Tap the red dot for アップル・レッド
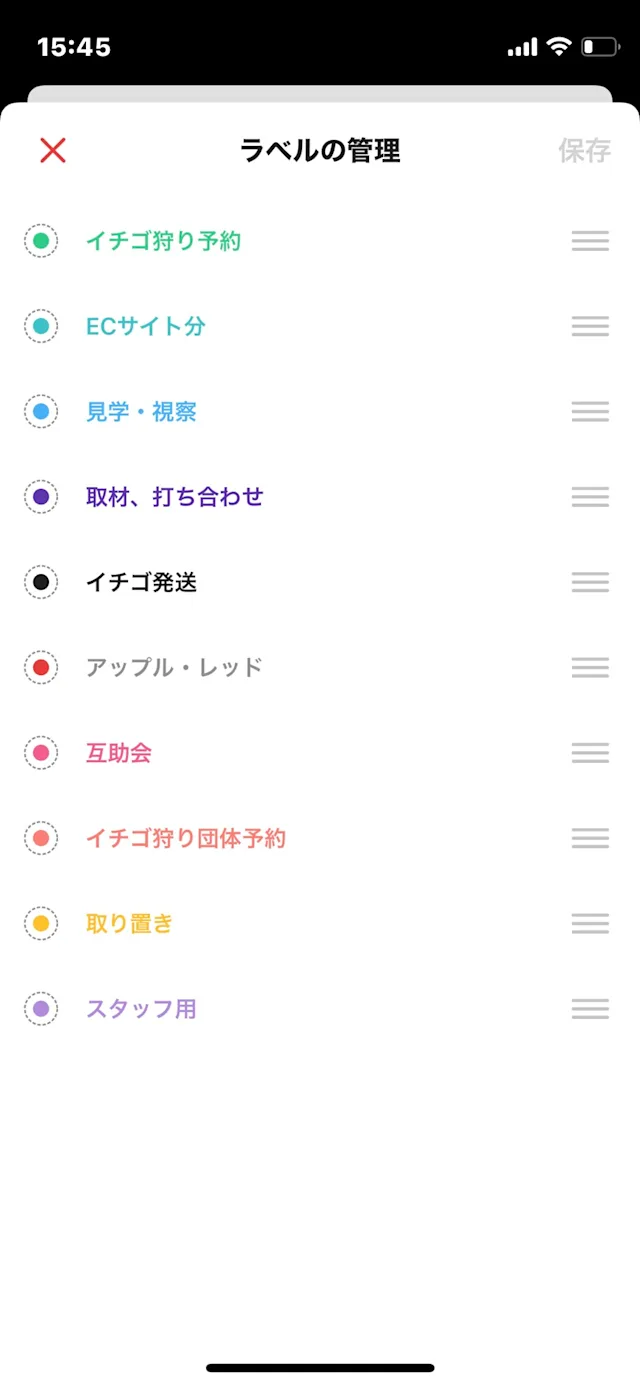 (x=41, y=667)
